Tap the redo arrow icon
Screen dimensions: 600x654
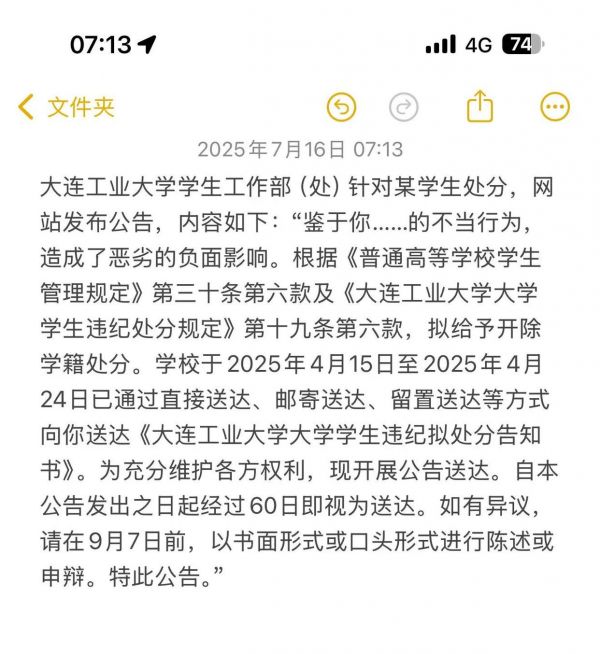tap(403, 107)
